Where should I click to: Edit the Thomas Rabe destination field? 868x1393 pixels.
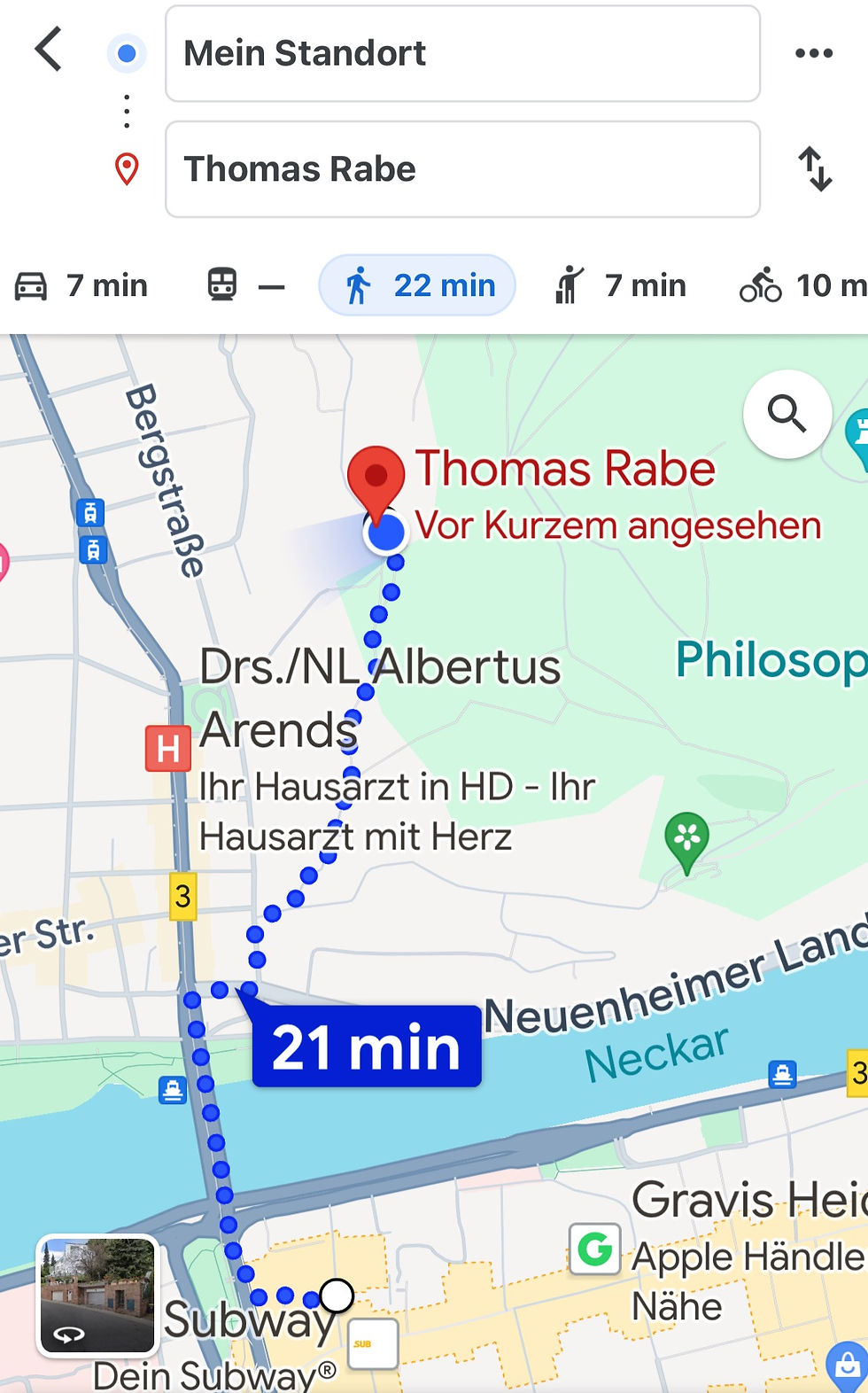(x=462, y=169)
